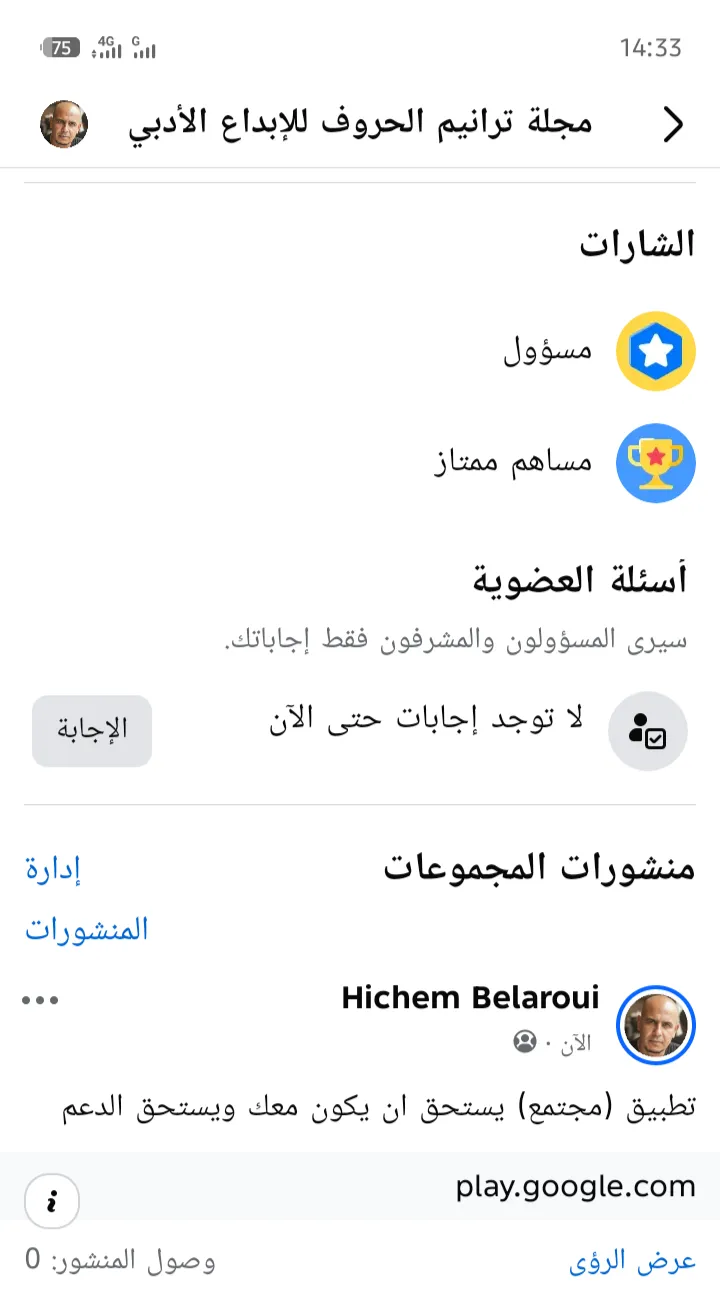This screenshot has height=1298, width=720.
Task: Open Hichem Belaroui's profile photo
Action: pos(655,1025)
